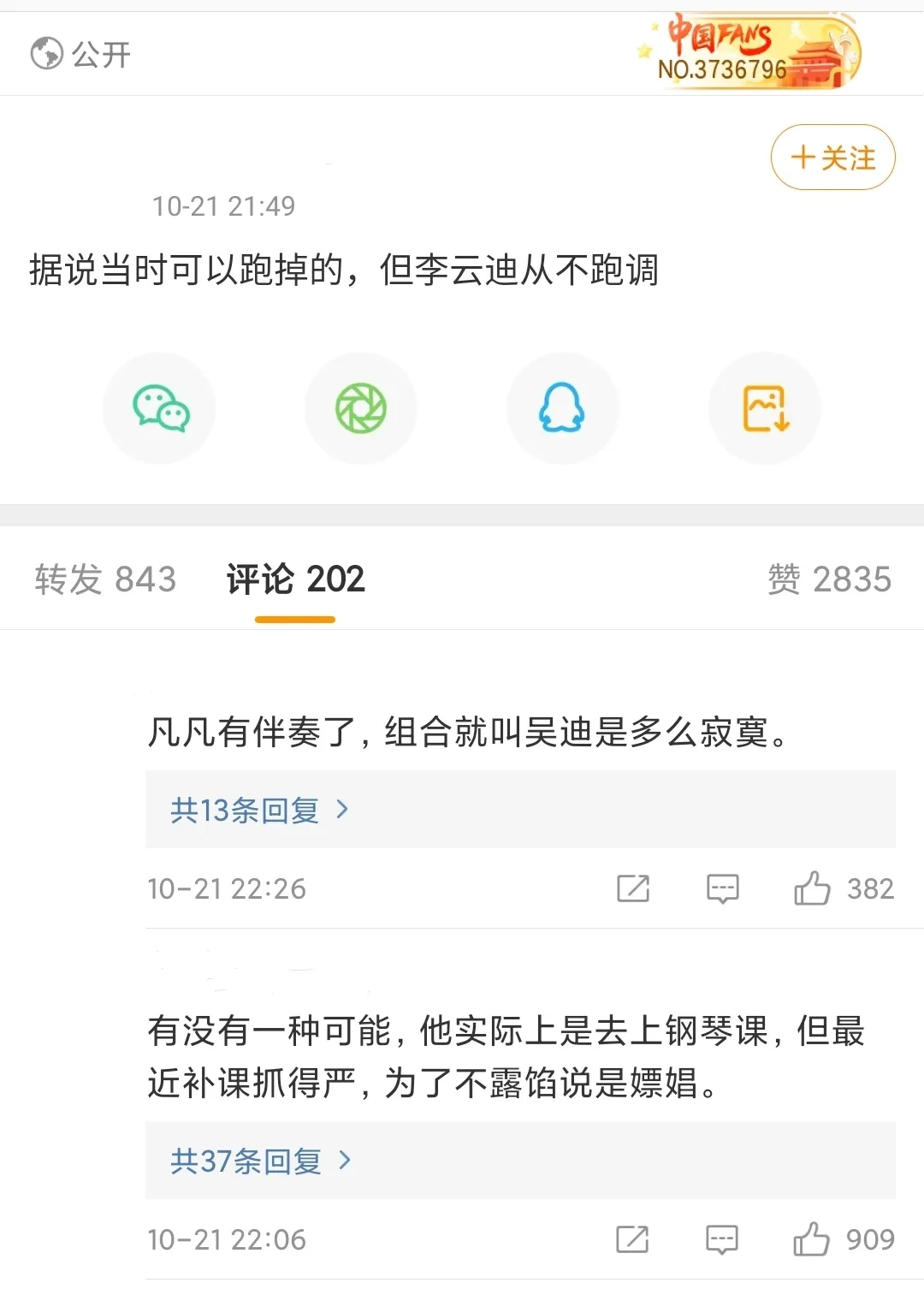The height and width of the screenshot is (1289, 924).
Task: Reply to the 10-21 22:26 comment
Action: [722, 888]
